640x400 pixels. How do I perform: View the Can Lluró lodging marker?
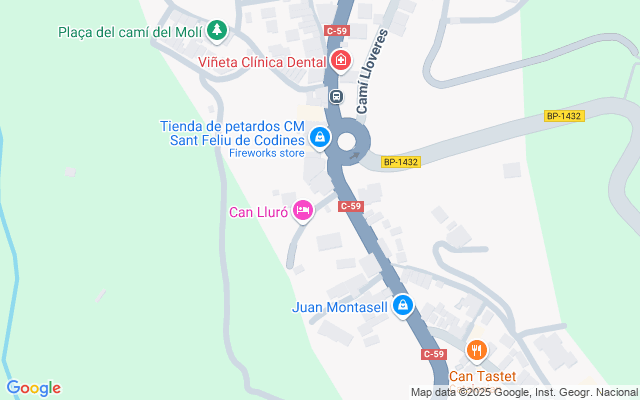[302, 211]
